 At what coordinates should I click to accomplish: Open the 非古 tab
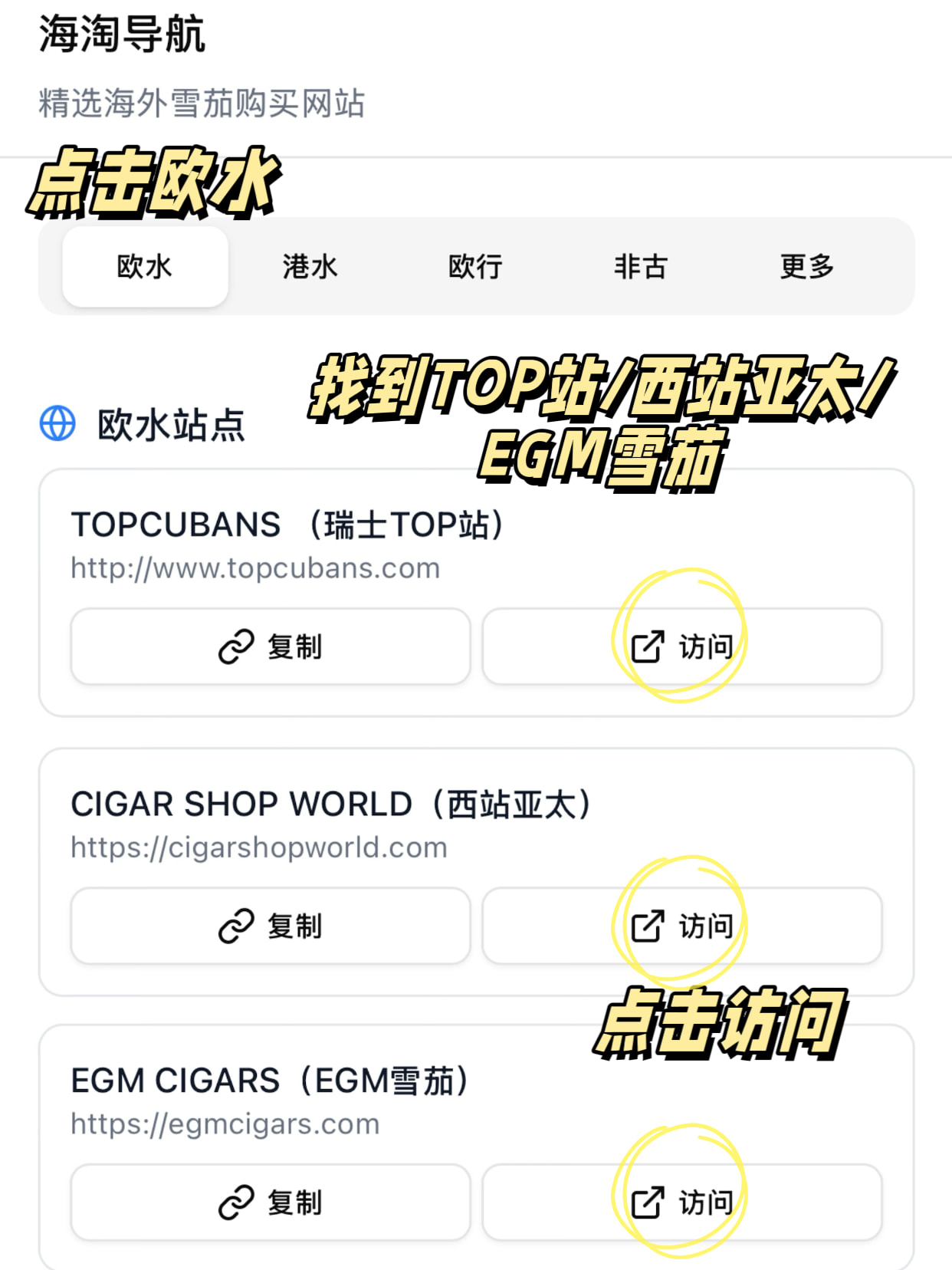[x=641, y=267]
